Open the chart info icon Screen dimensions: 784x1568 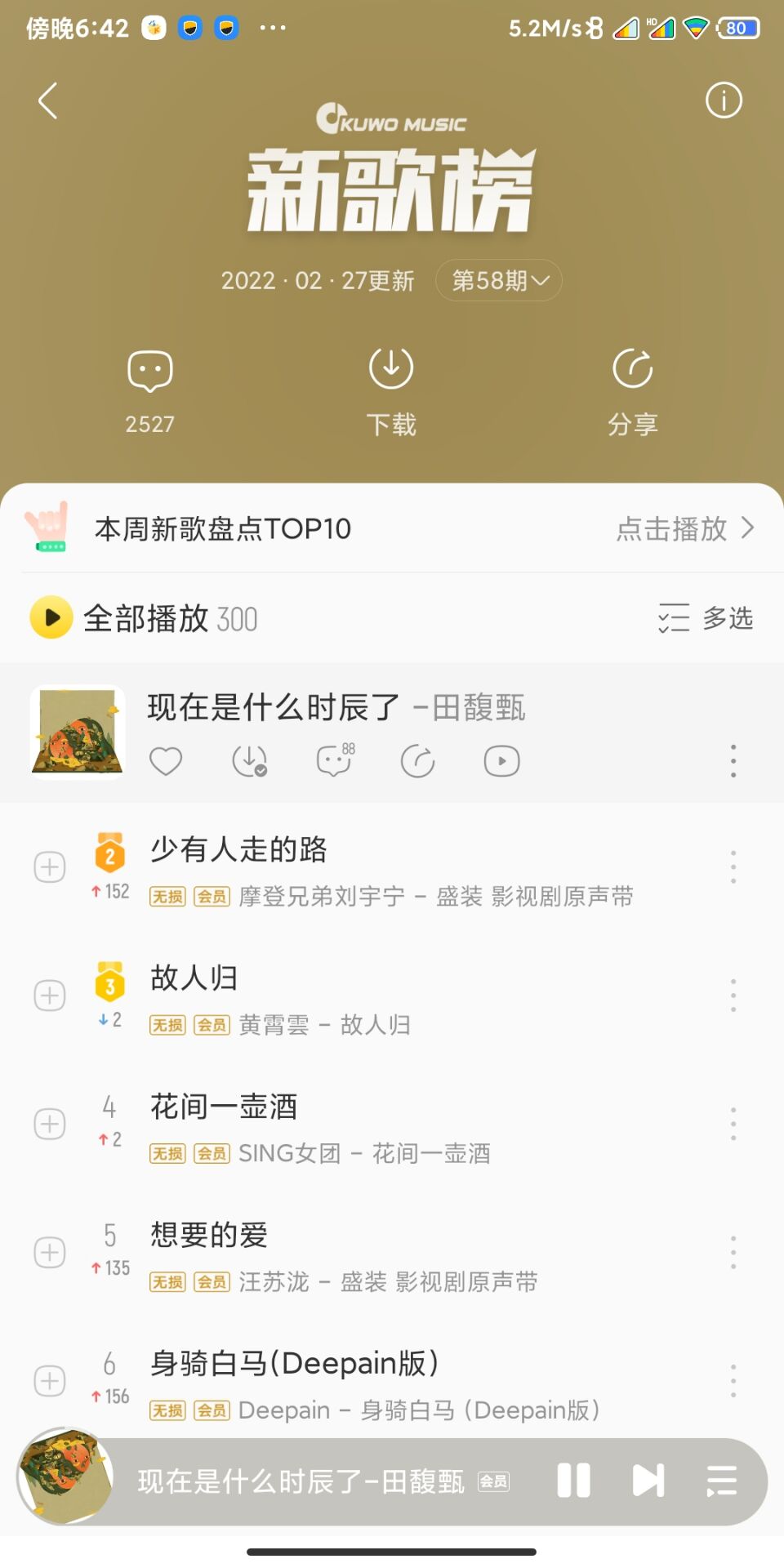[724, 100]
